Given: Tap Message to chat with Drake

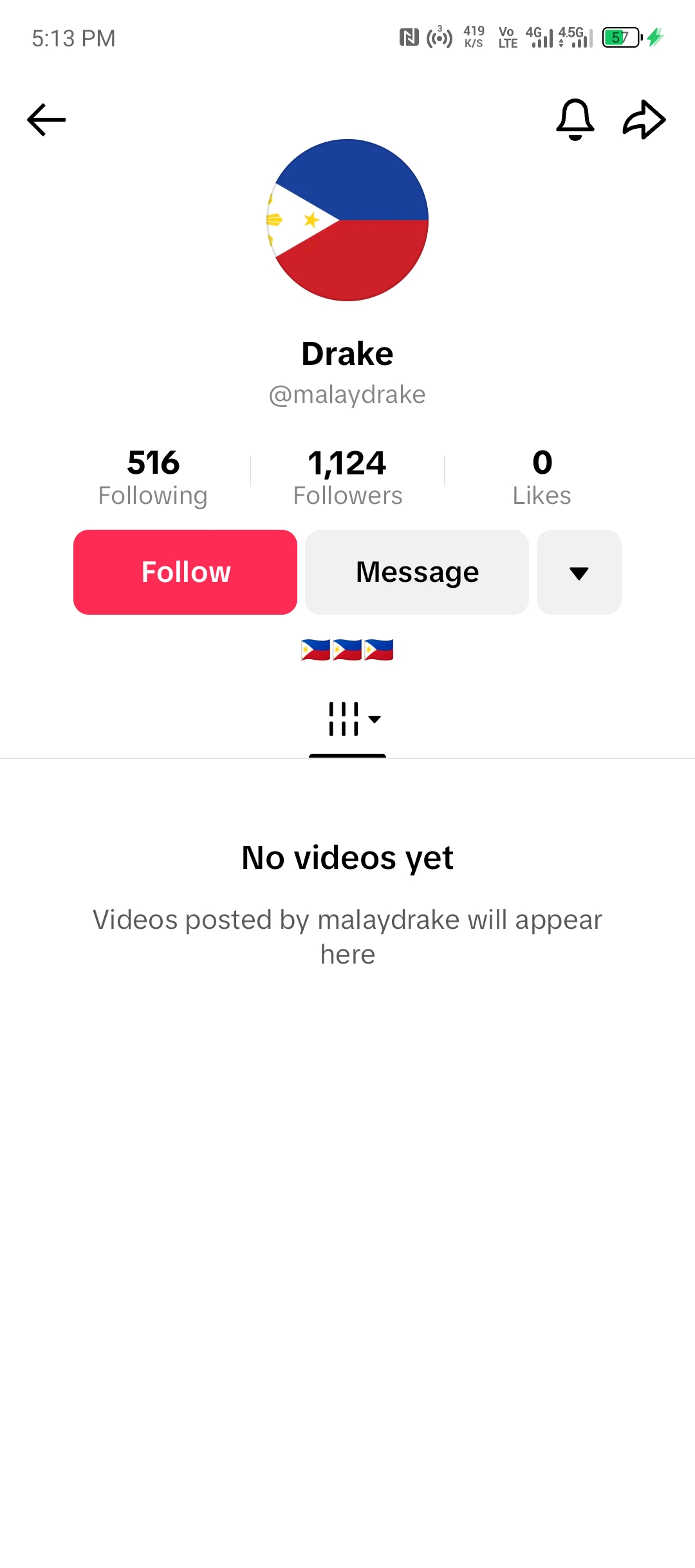Looking at the screenshot, I should [416, 572].
